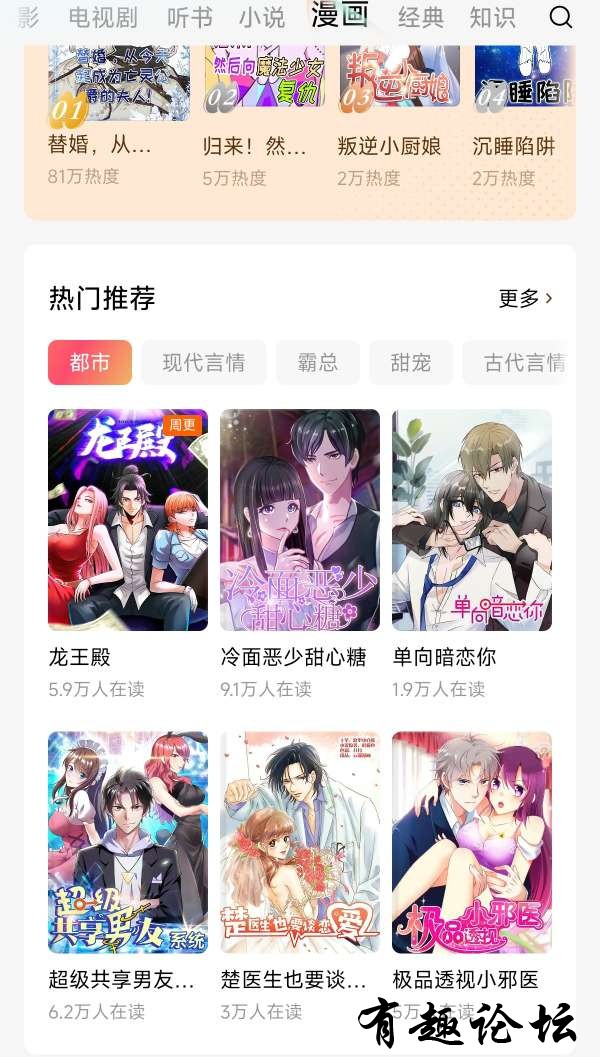Switch to the 经典 tab
Screen dimensions: 600x1057
[420, 17]
